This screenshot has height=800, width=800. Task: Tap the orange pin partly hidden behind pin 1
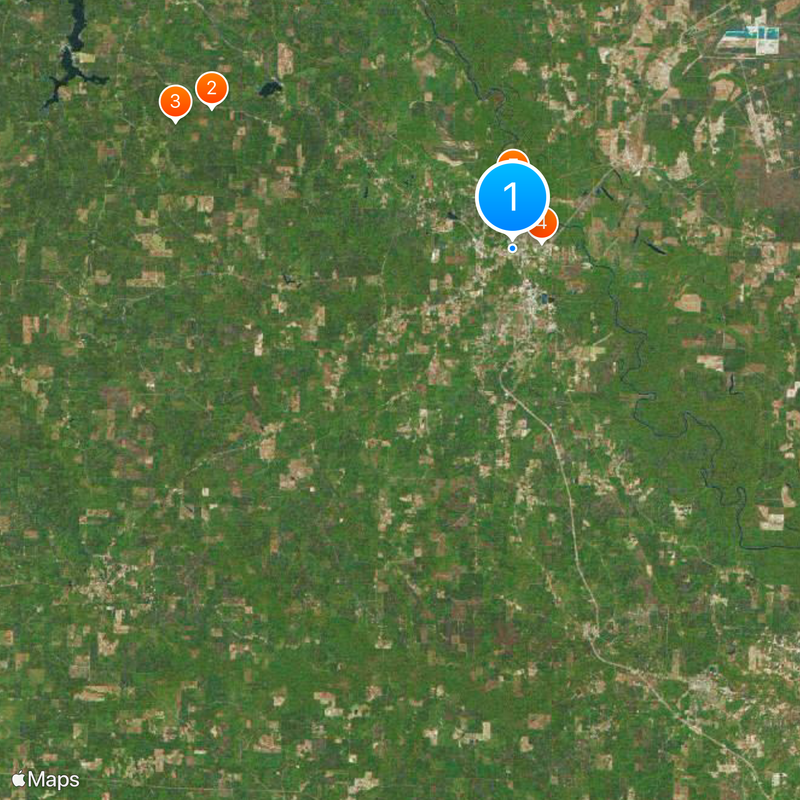(x=513, y=155)
